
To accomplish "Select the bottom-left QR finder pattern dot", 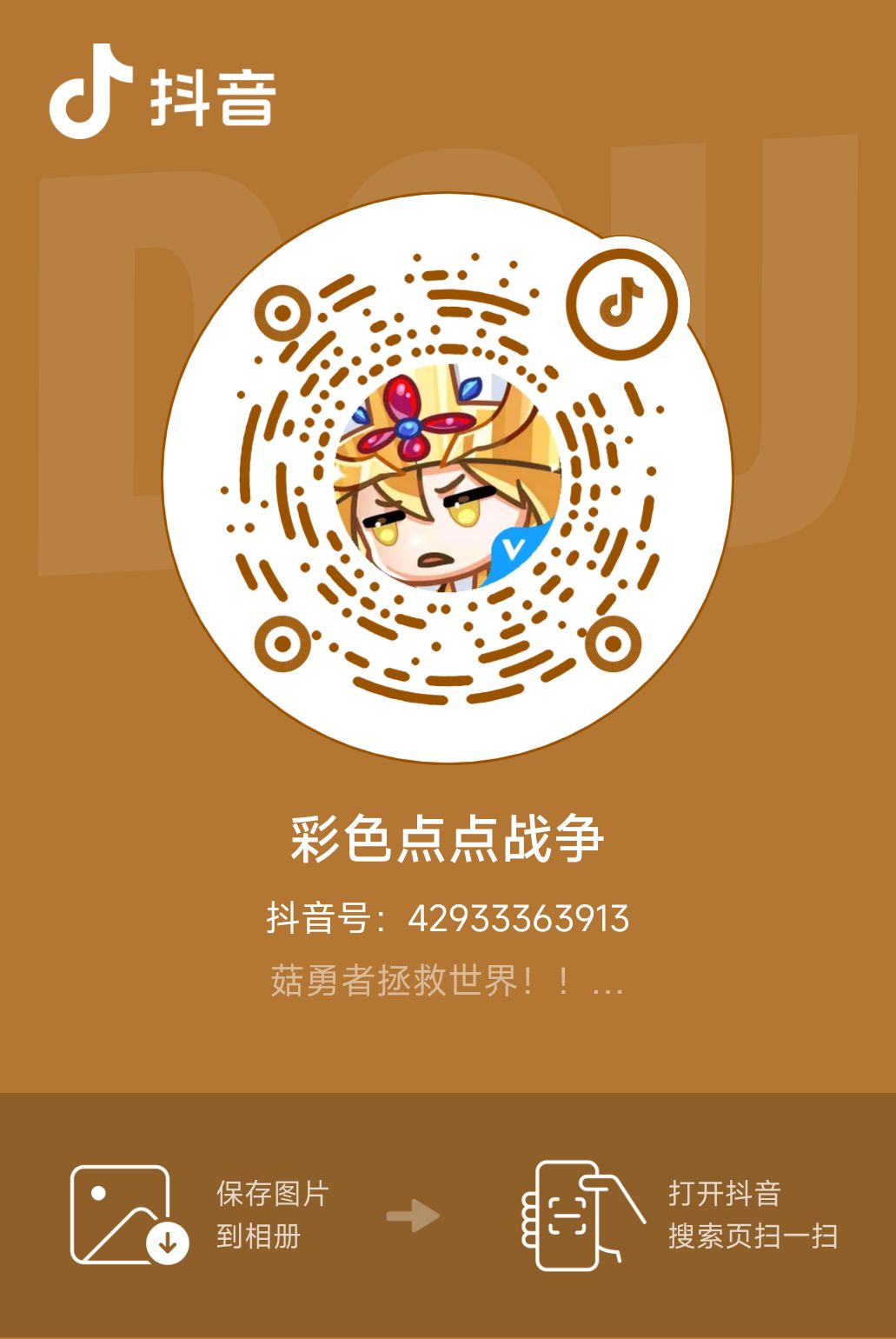I will (x=284, y=643).
